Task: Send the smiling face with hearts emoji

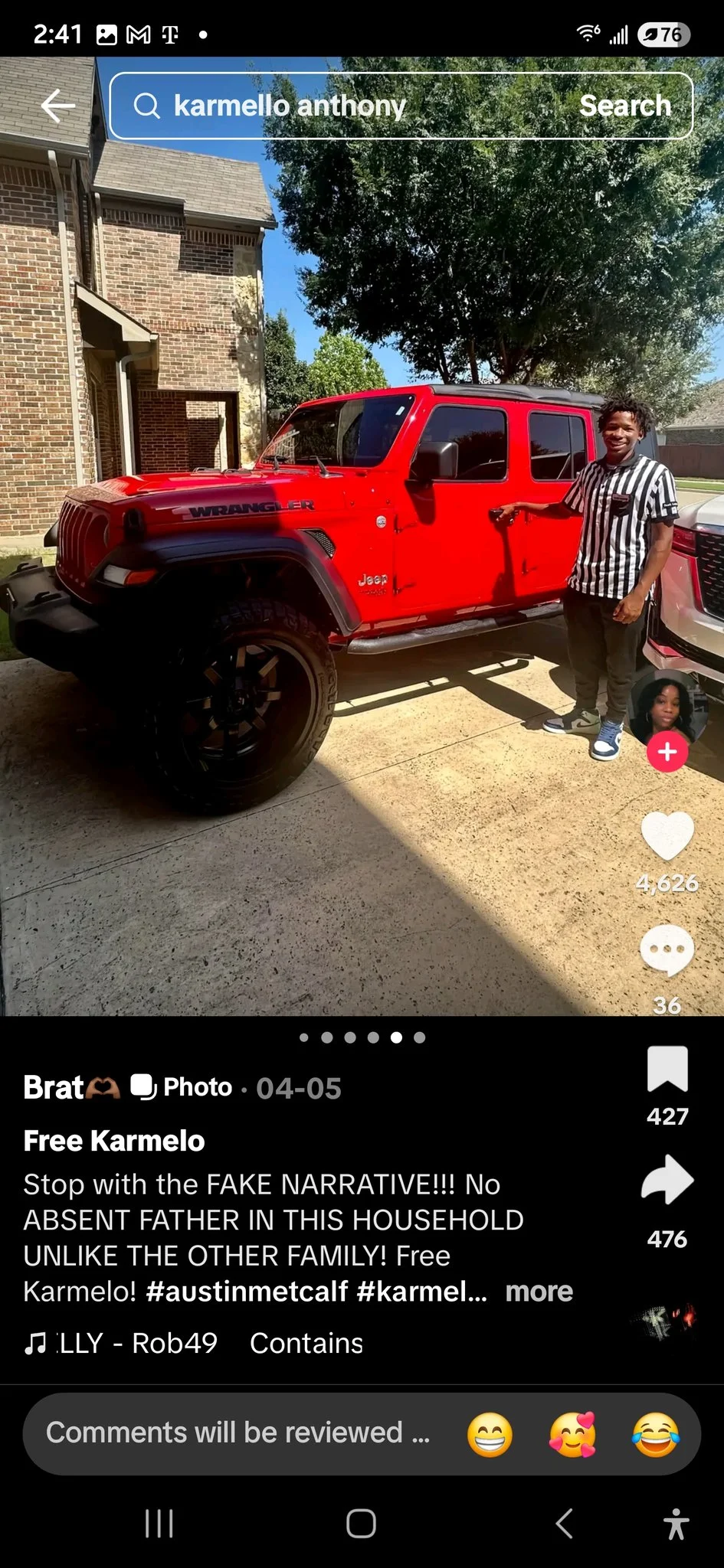Action: (572, 1434)
